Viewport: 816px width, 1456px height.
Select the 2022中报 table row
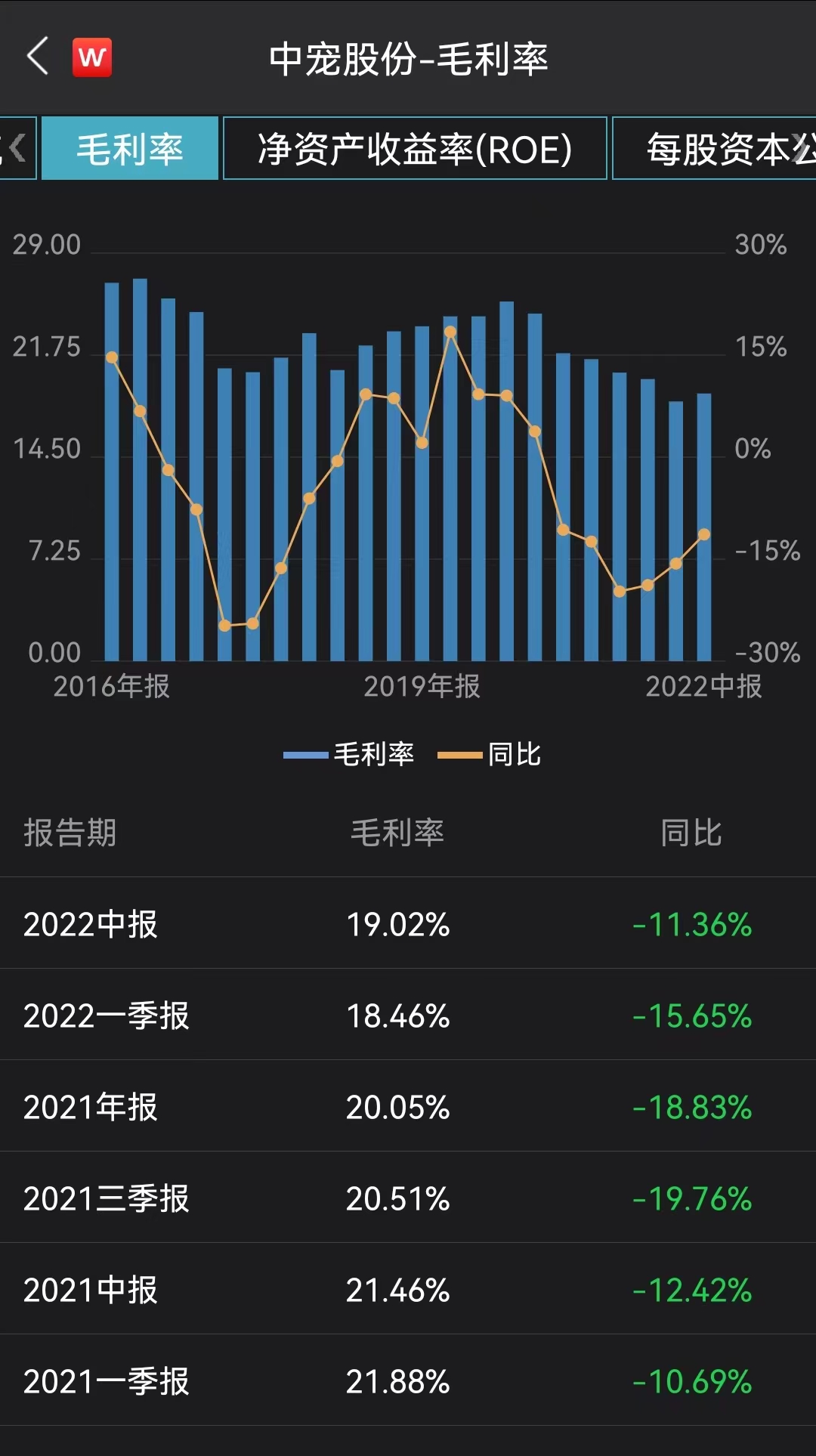[408, 923]
